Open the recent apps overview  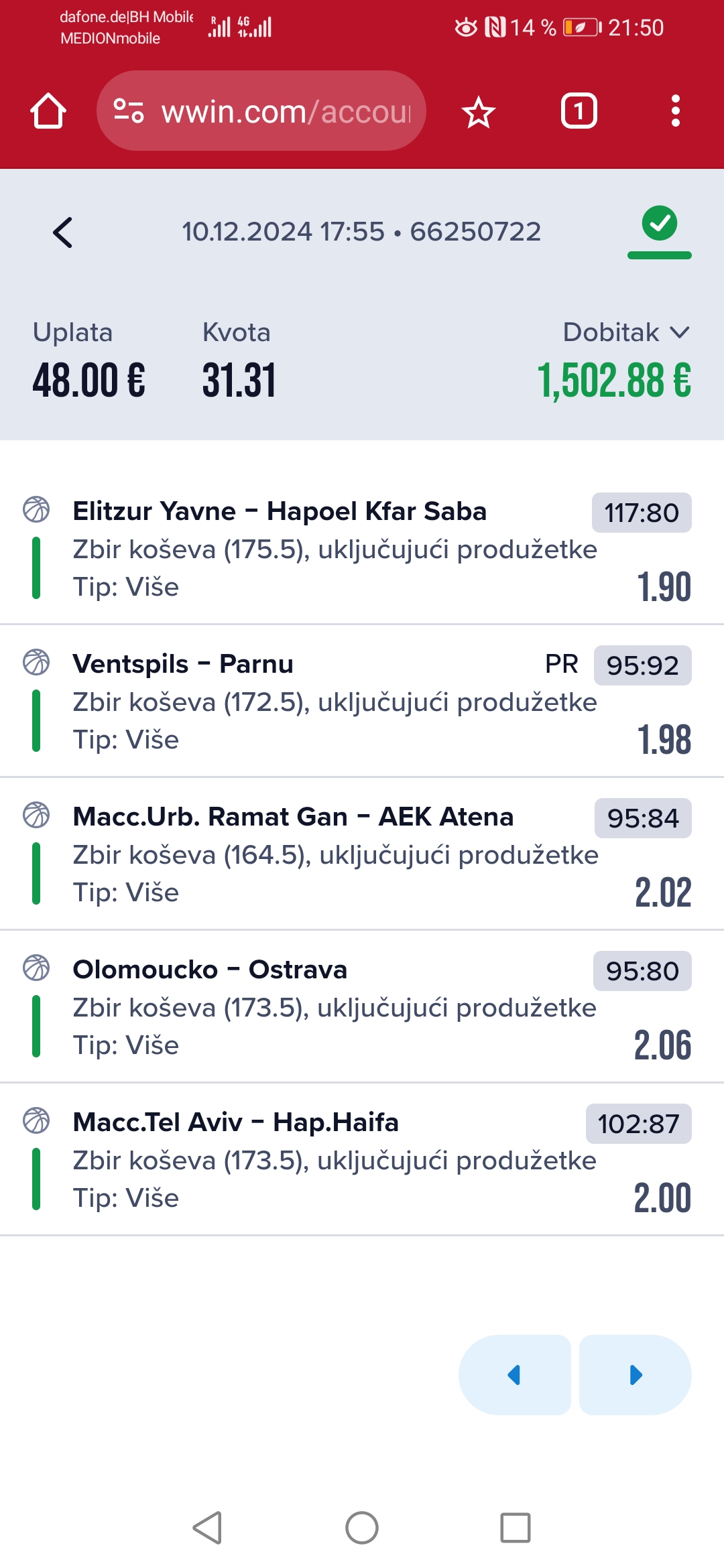point(516,1528)
